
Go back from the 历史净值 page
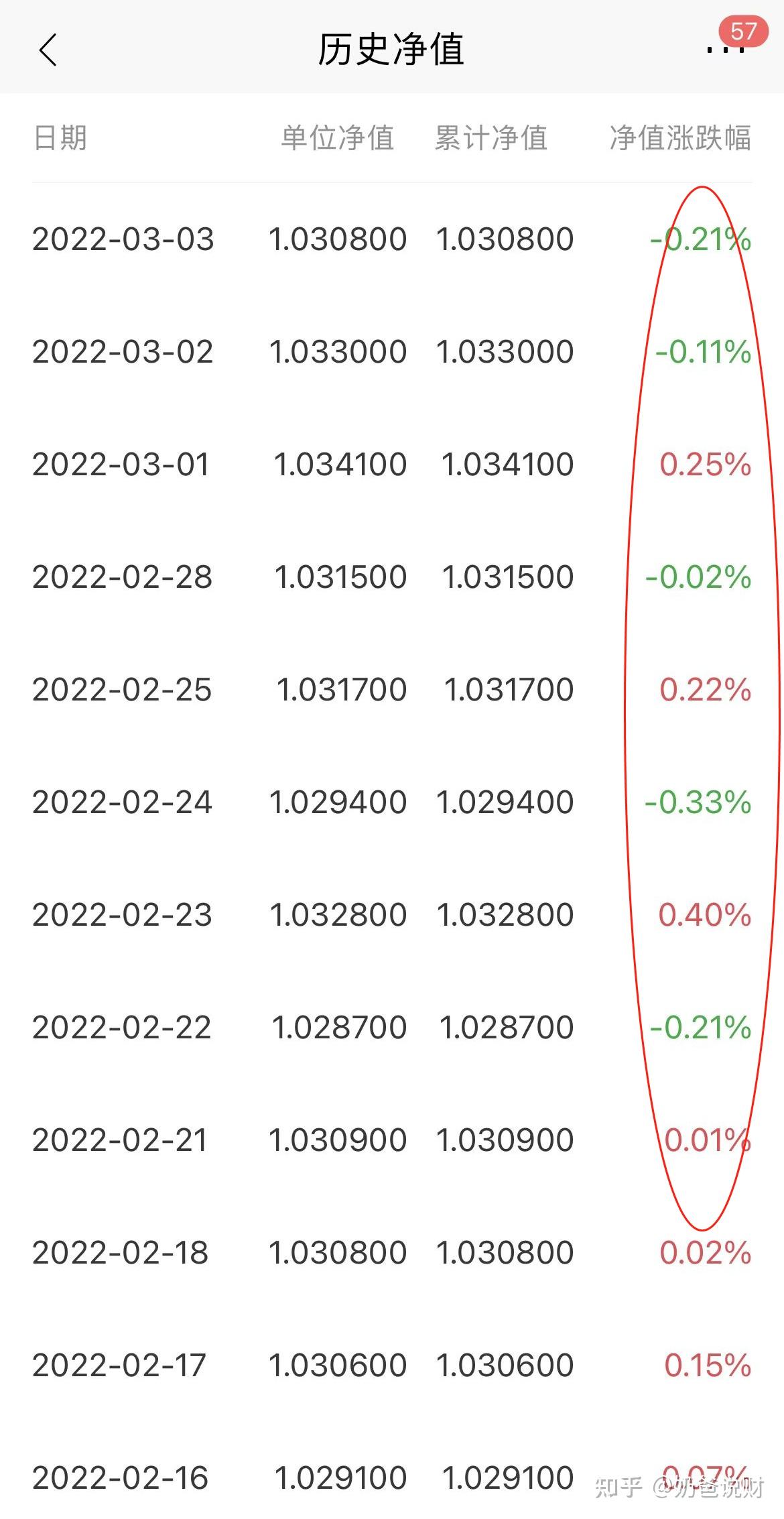[x=48, y=50]
